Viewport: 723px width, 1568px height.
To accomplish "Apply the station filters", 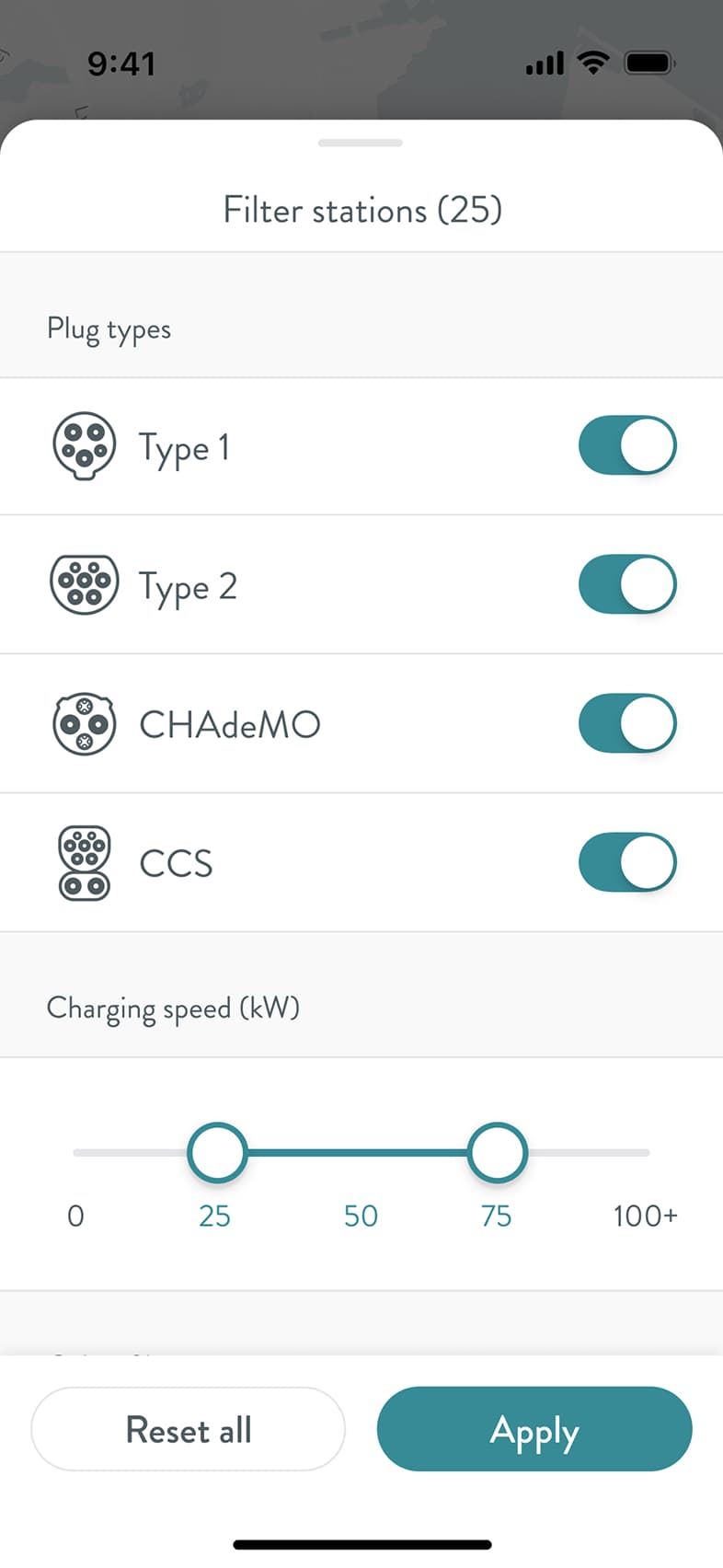I will (x=534, y=1429).
